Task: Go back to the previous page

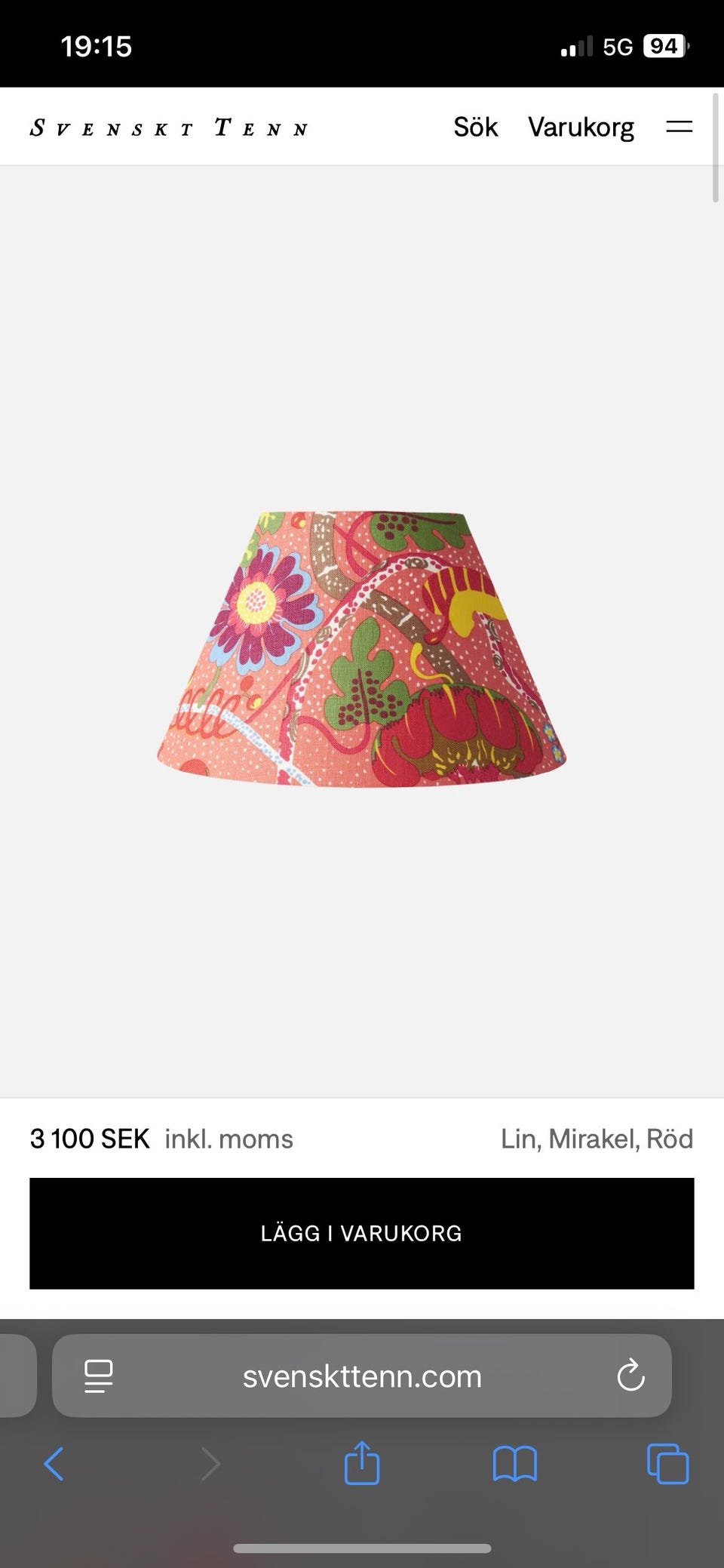Action: tap(54, 1464)
